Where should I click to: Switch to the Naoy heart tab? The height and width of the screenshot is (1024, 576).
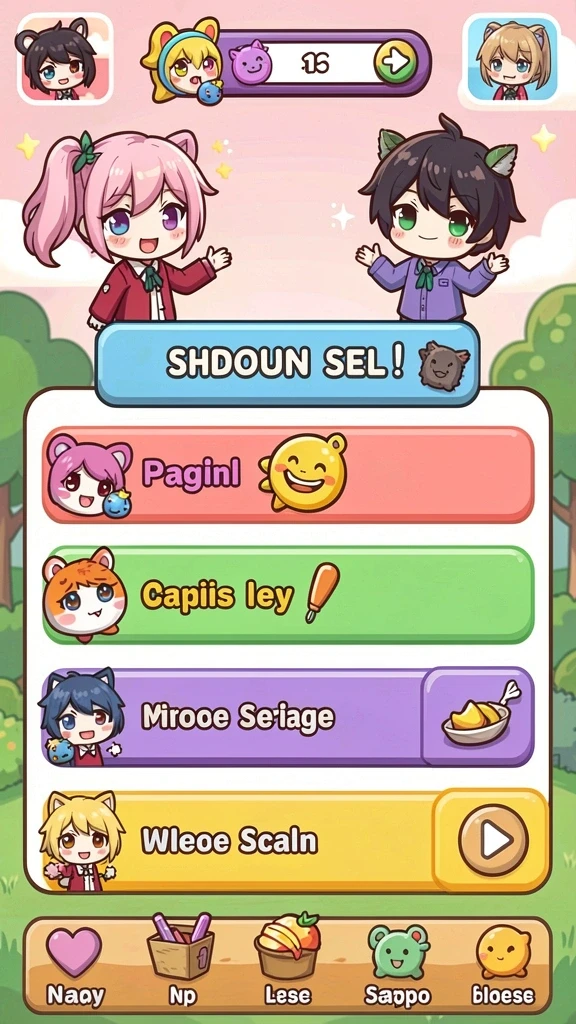tap(76, 964)
